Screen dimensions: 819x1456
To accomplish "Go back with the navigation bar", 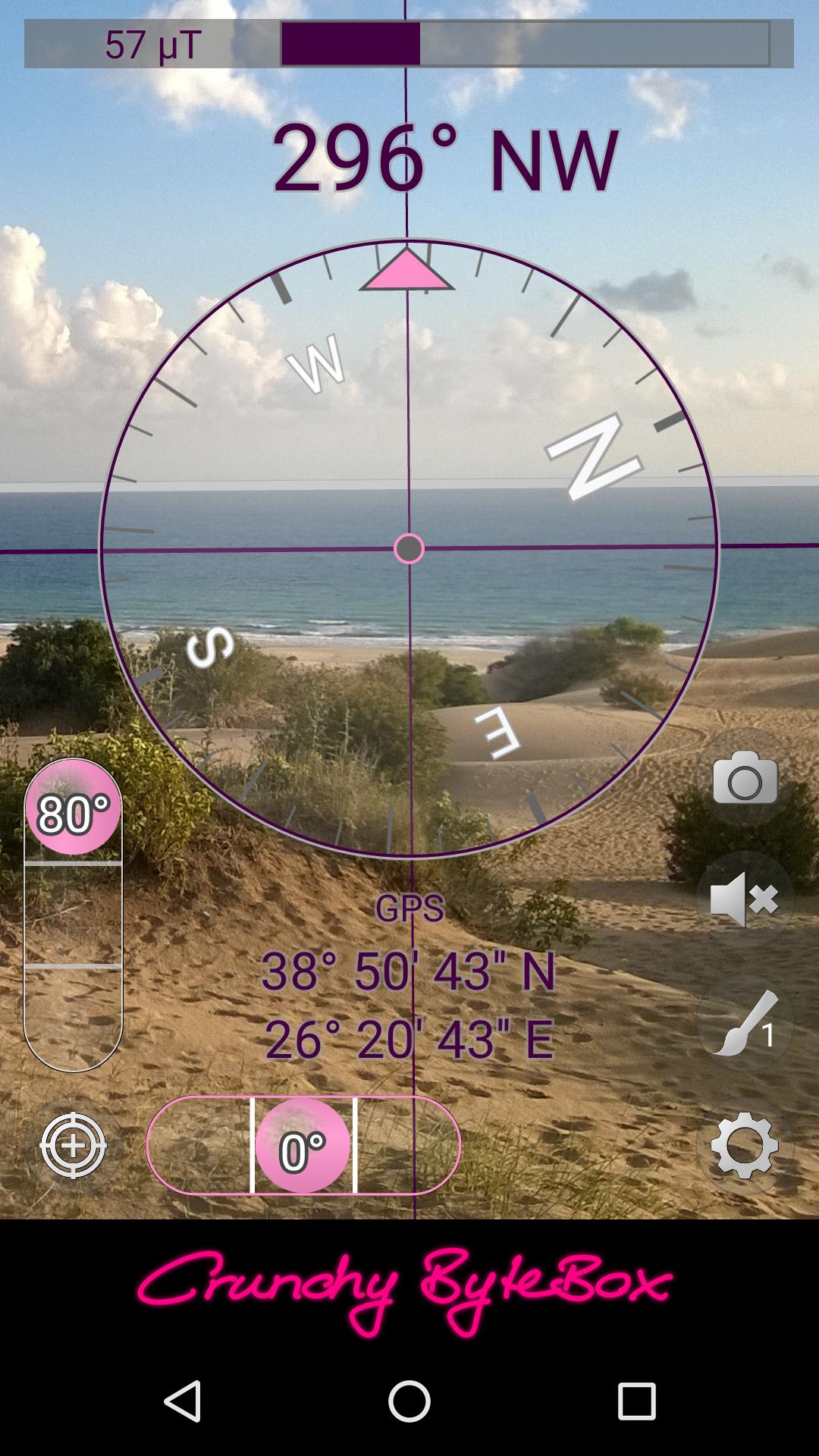I will click(183, 1401).
